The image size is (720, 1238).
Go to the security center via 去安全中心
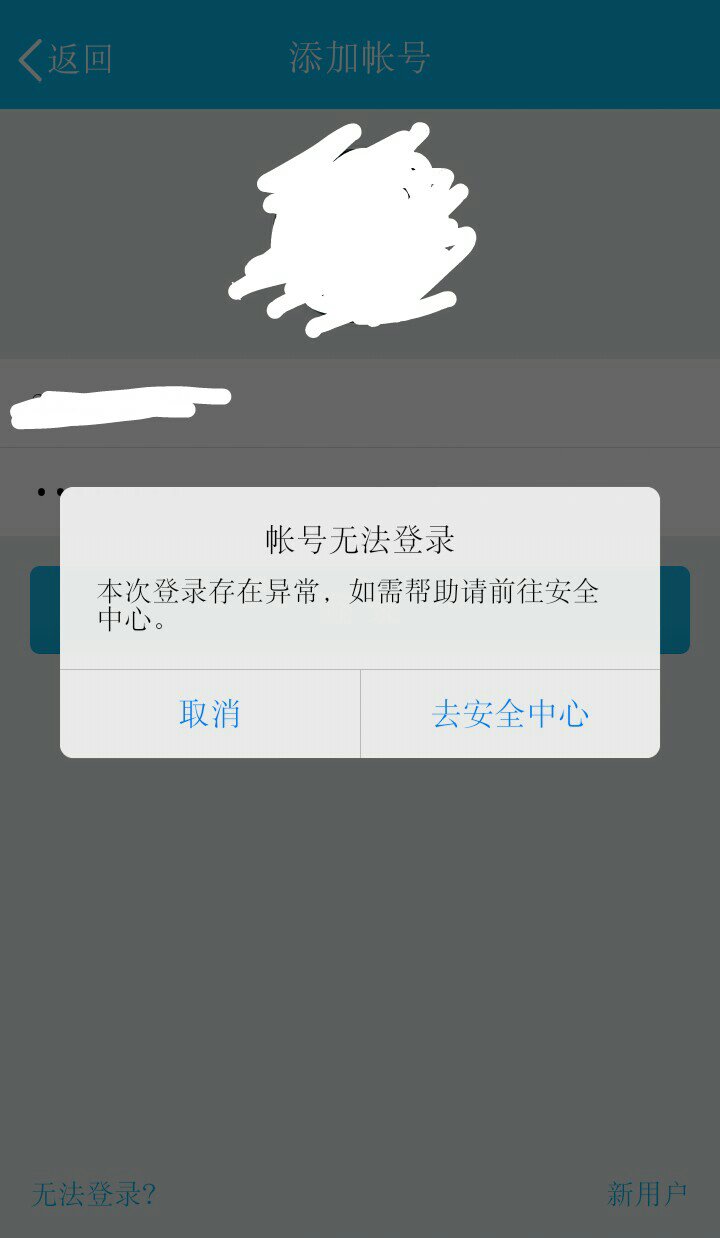pos(510,714)
